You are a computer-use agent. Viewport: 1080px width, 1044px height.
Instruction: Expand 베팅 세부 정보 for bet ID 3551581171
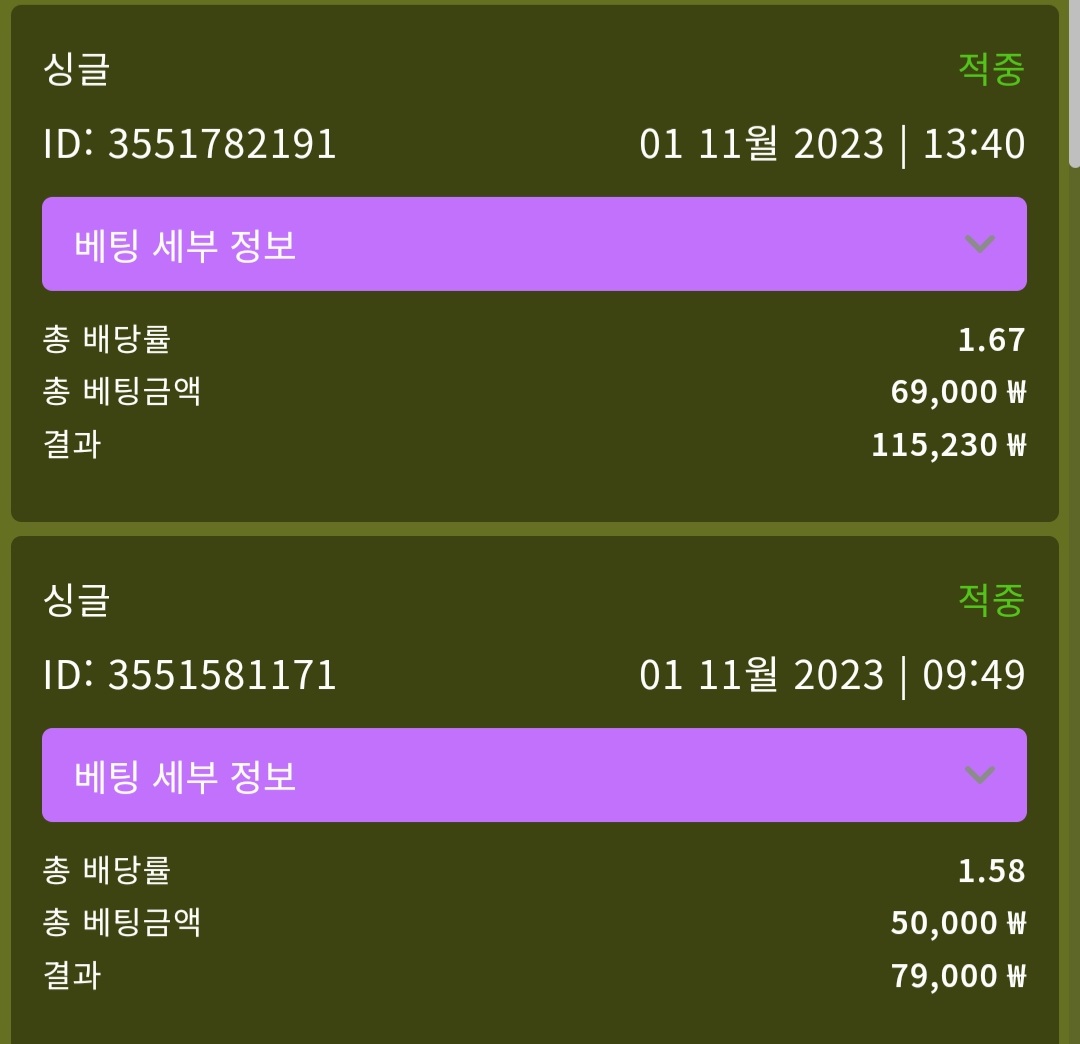[534, 775]
